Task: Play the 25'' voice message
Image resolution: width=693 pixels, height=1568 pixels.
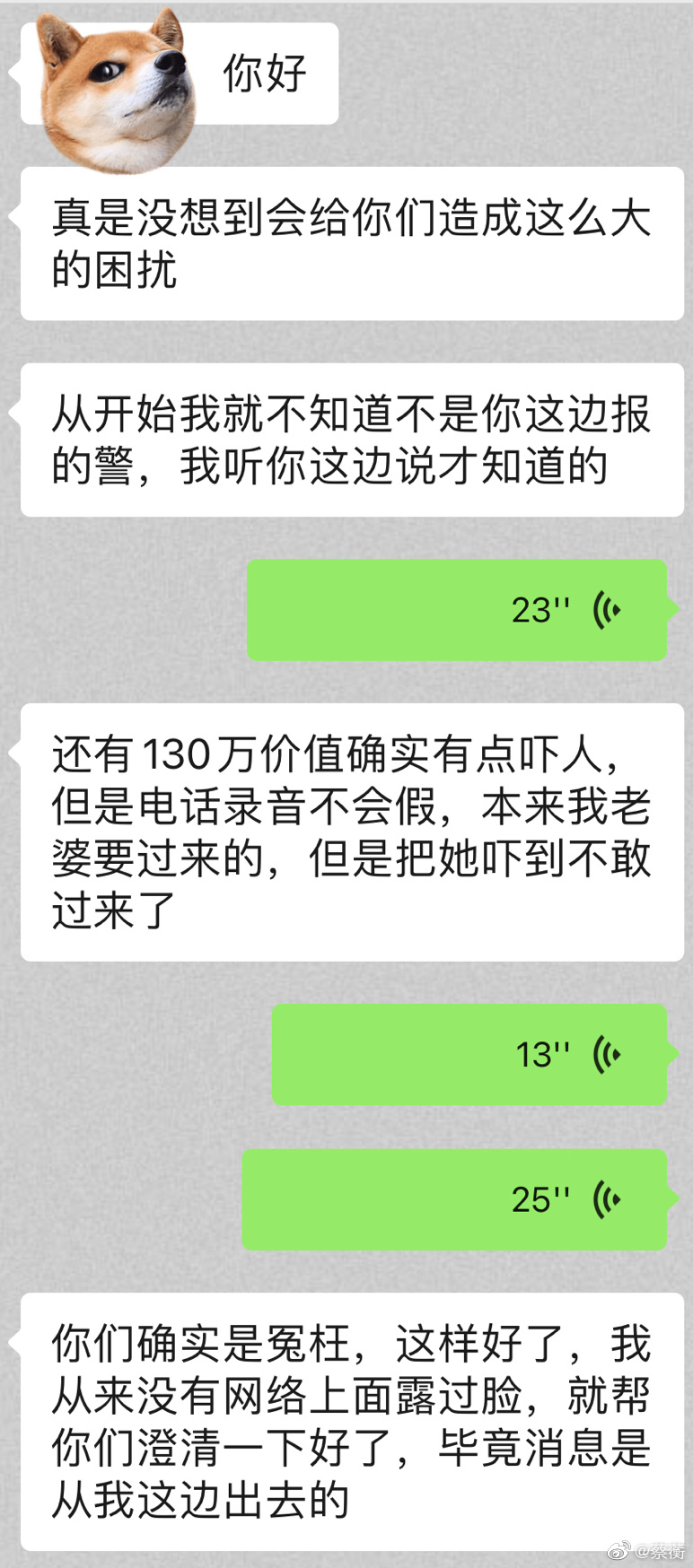Action: [455, 1199]
